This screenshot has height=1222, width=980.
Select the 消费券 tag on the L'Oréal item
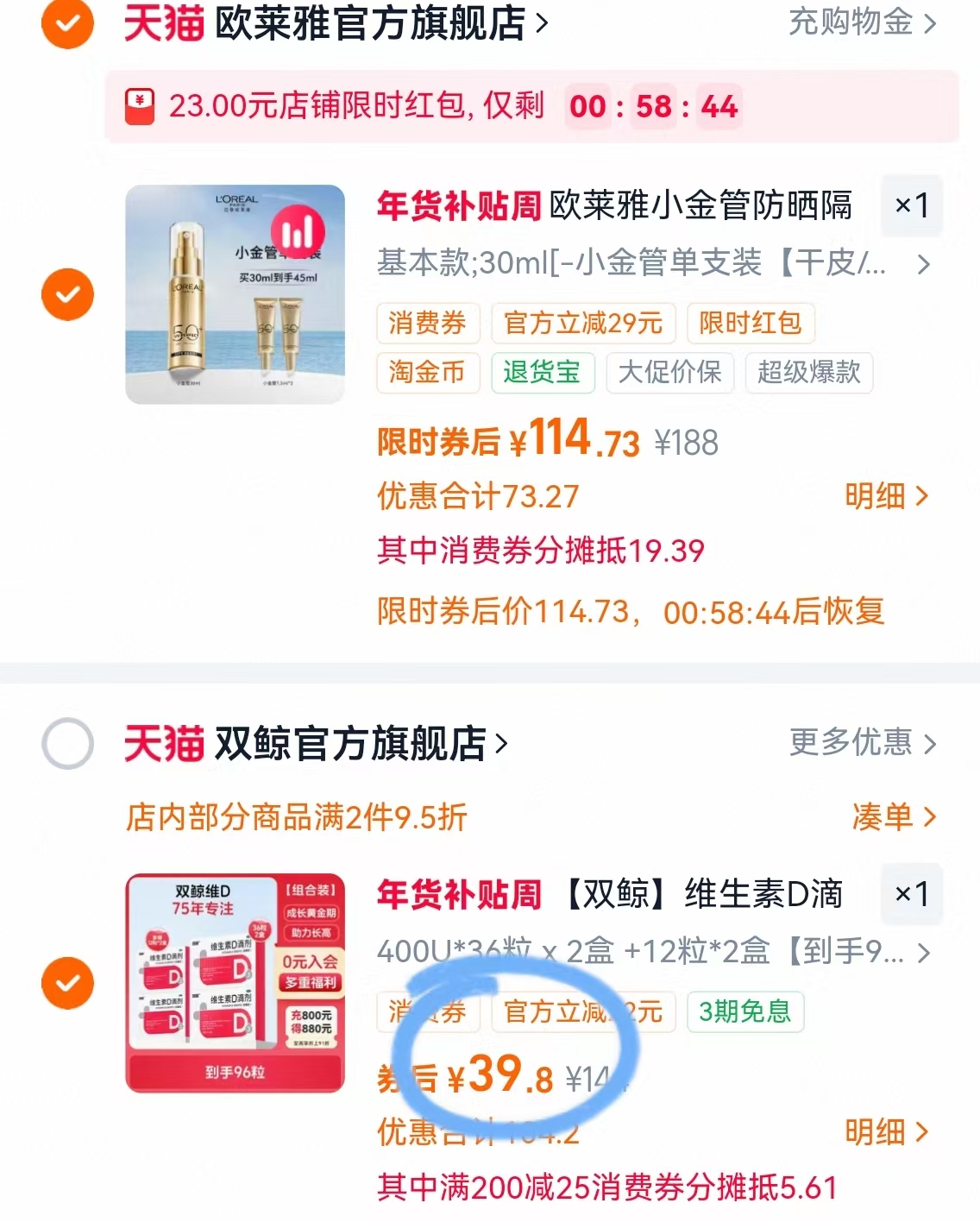428,324
